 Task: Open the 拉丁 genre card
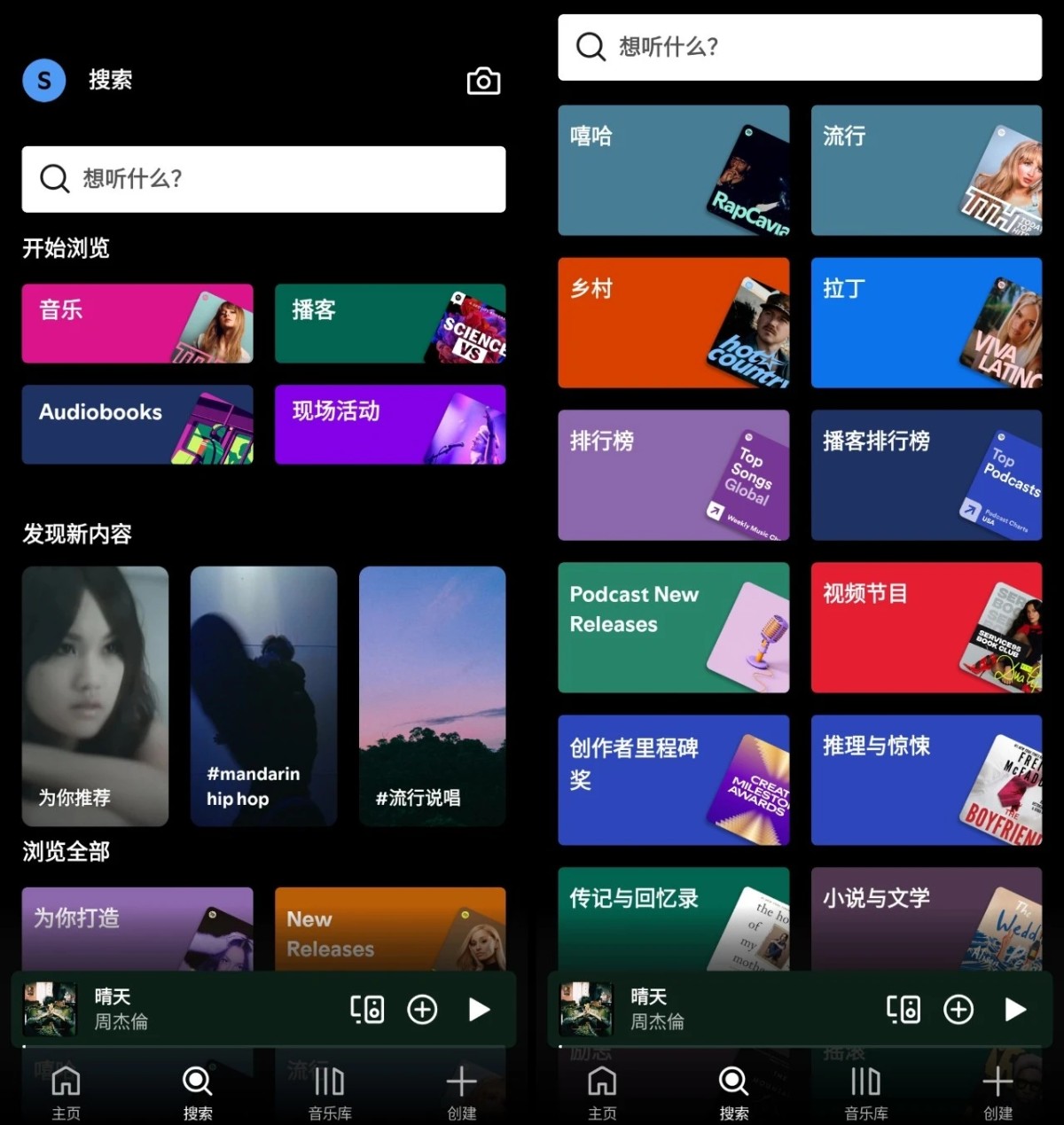point(926,323)
